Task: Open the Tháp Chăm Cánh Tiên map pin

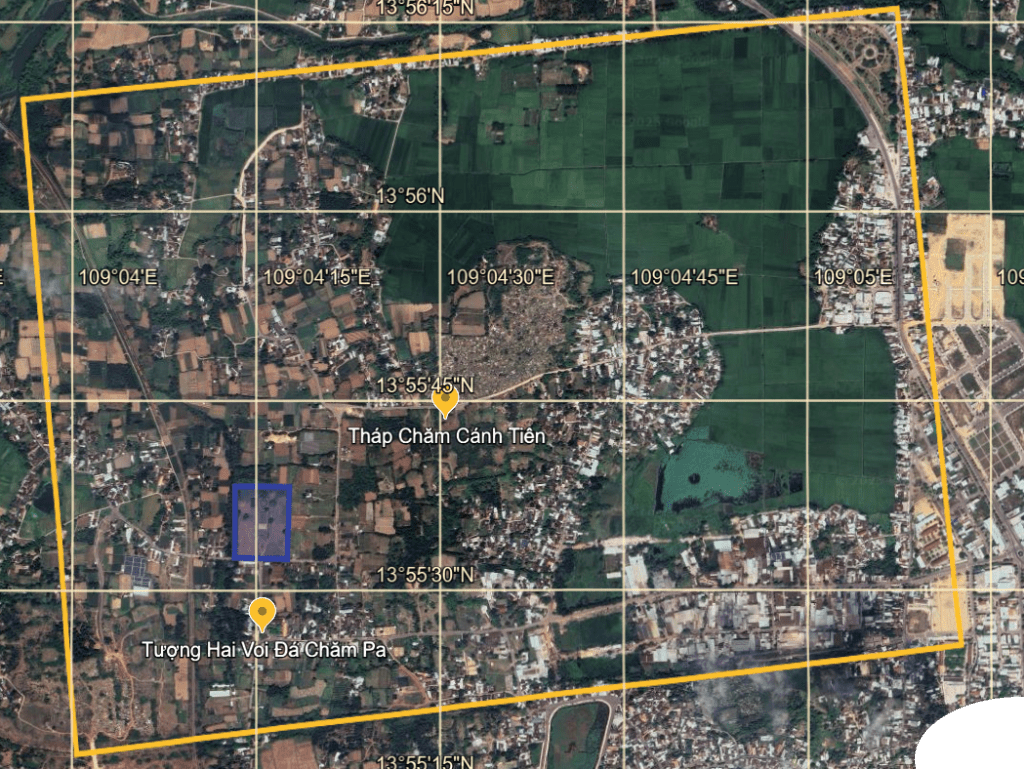Action: point(445,401)
